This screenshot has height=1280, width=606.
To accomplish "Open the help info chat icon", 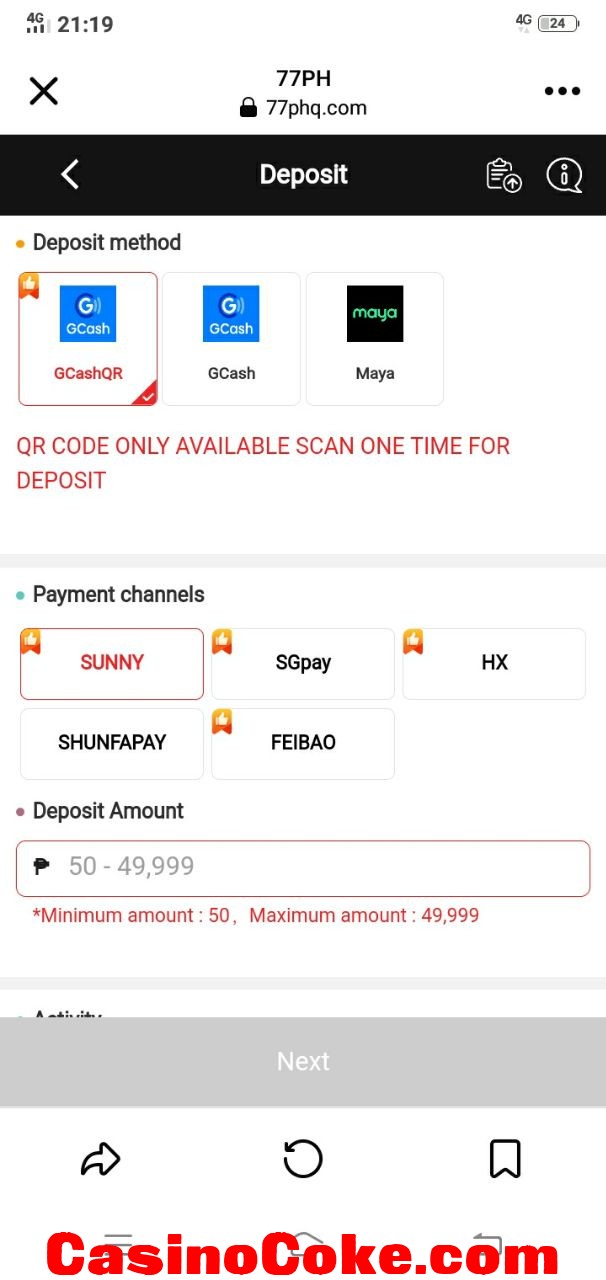I will (x=564, y=175).
